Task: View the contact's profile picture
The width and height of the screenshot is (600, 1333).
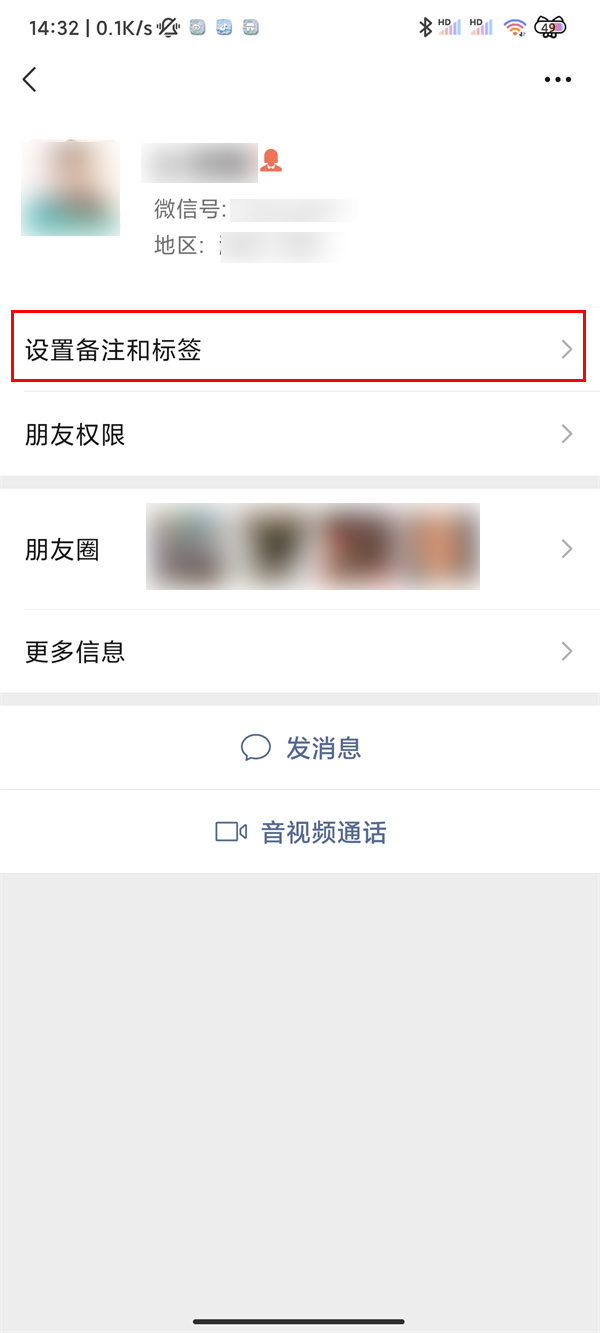Action: coord(70,188)
